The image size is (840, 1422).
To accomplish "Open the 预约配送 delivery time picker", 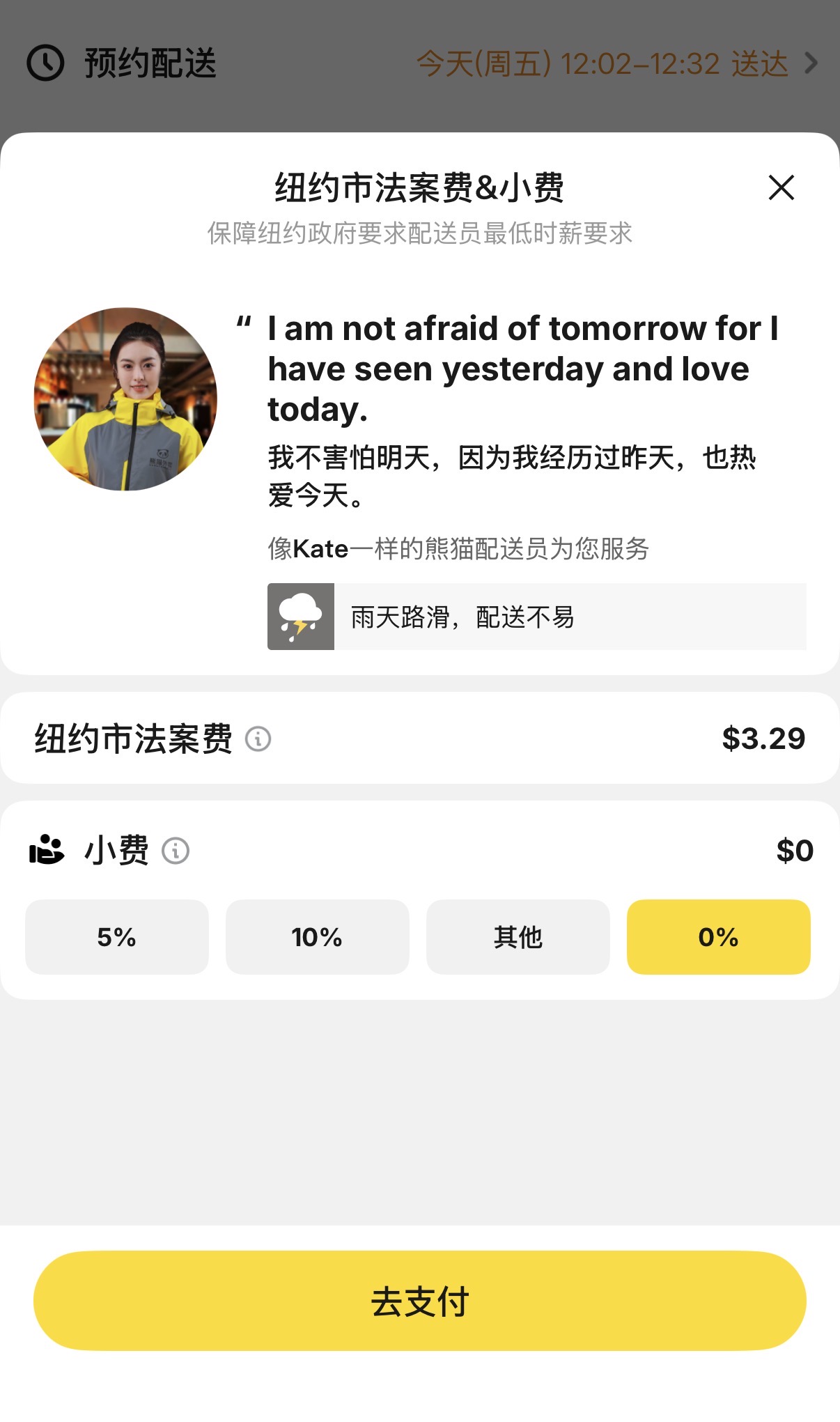I will click(616, 64).
